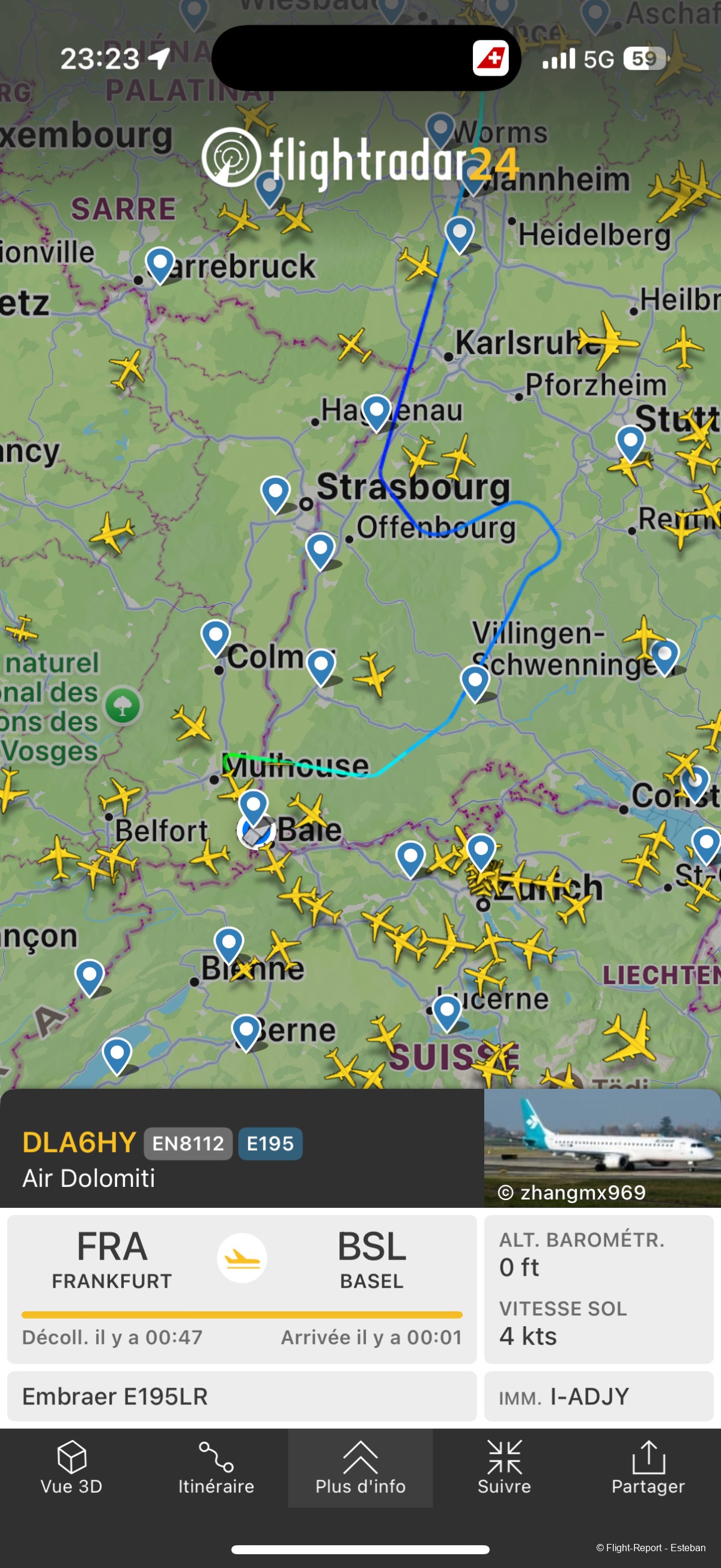
Task: Select the large plane near Karlsruhe
Action: (x=606, y=340)
